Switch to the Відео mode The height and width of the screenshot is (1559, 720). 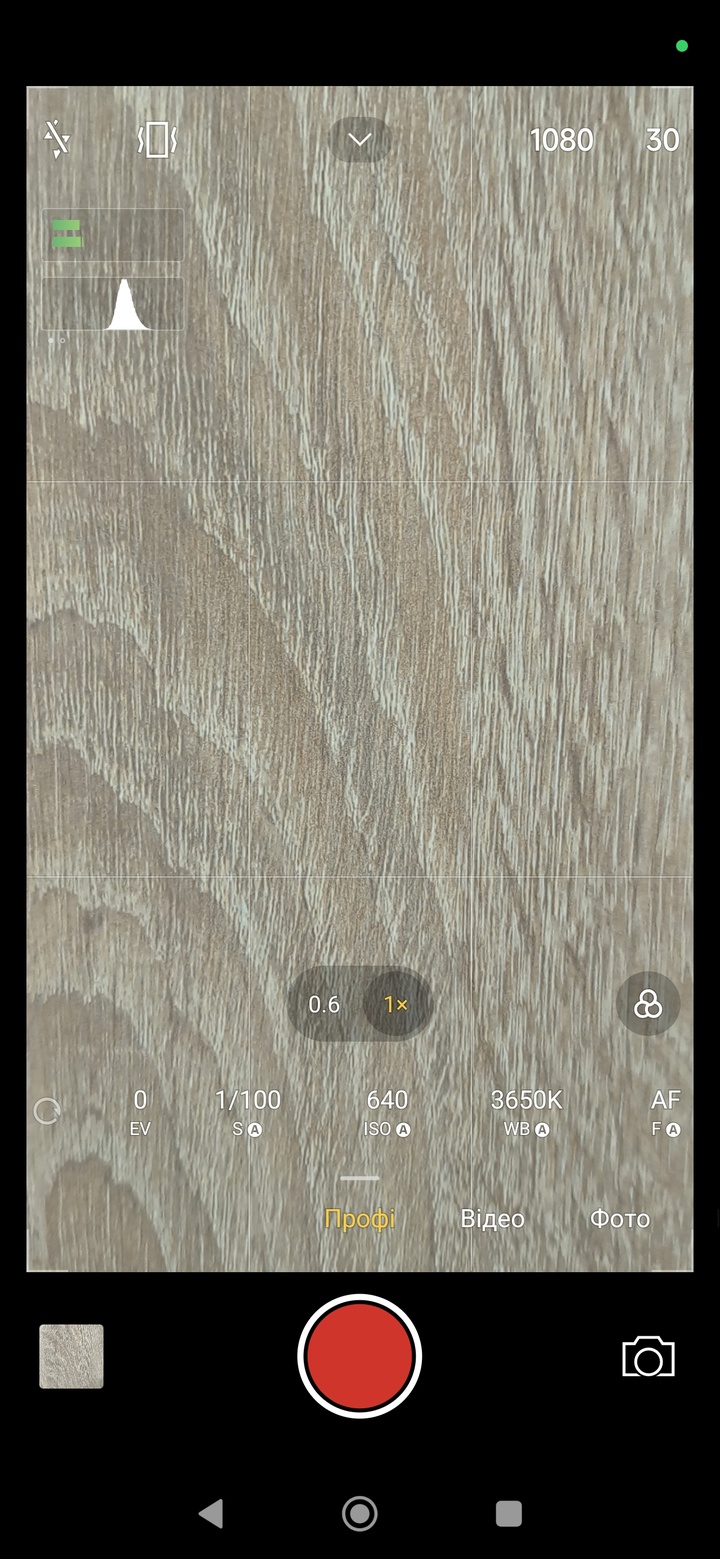pyautogui.click(x=492, y=1219)
